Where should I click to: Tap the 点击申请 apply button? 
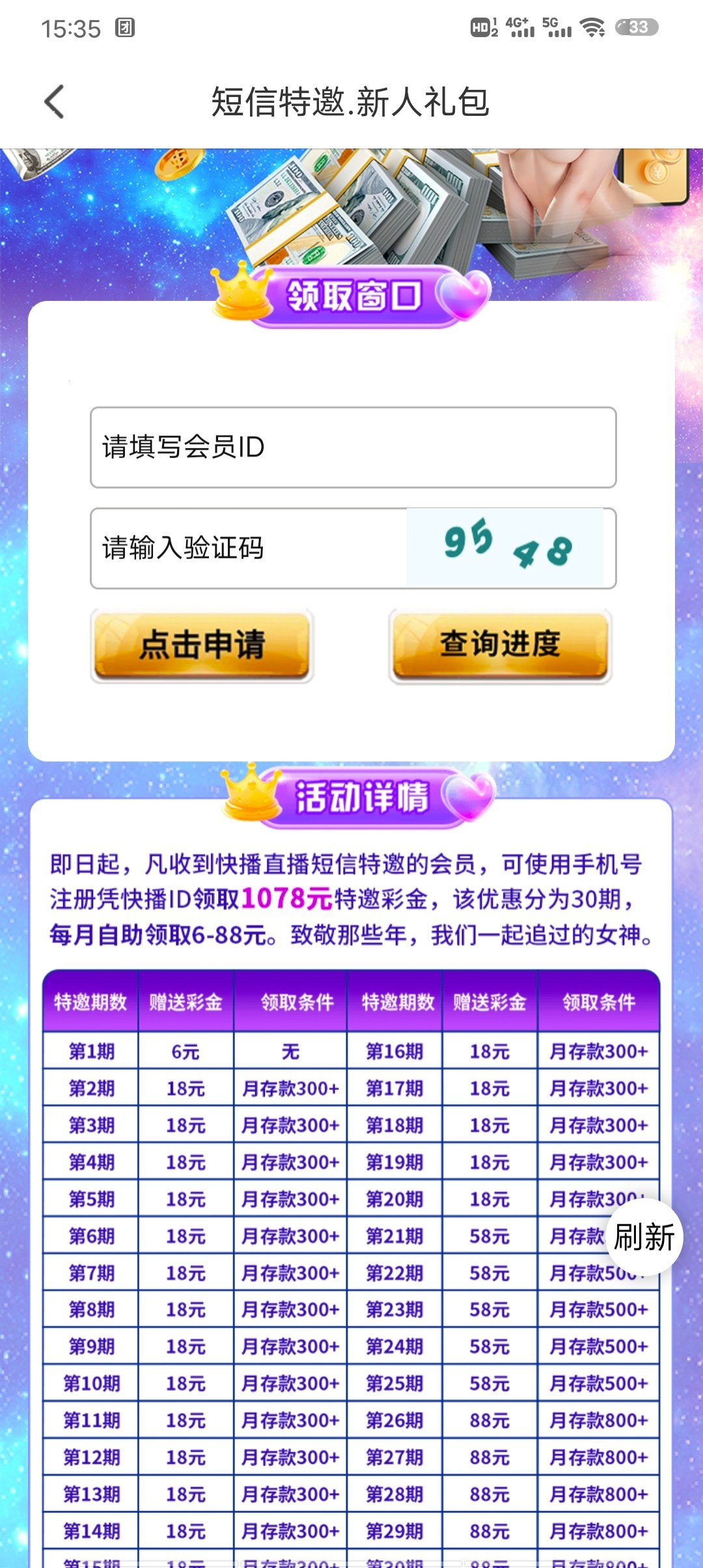click(202, 645)
